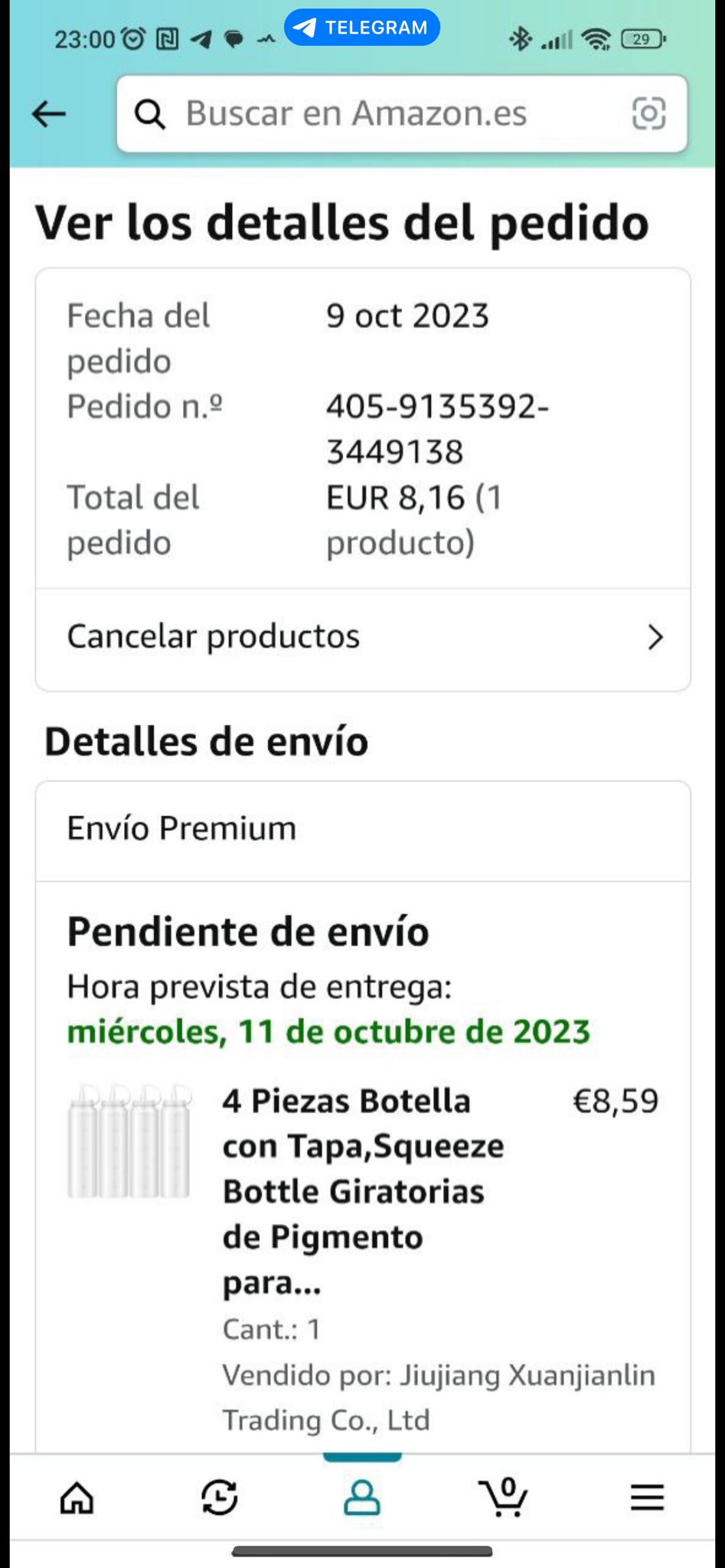Go back using the top arrow
The width and height of the screenshot is (725, 1568).
tap(49, 114)
